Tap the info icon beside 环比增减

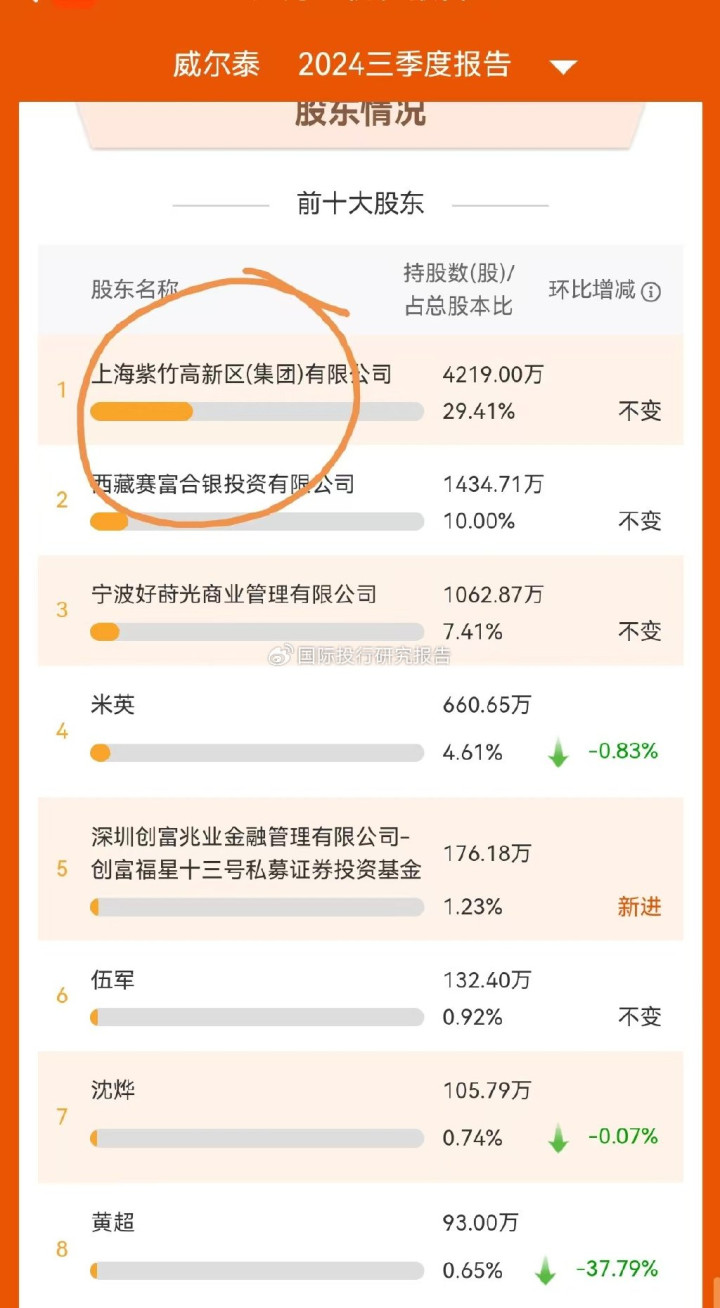(x=651, y=292)
